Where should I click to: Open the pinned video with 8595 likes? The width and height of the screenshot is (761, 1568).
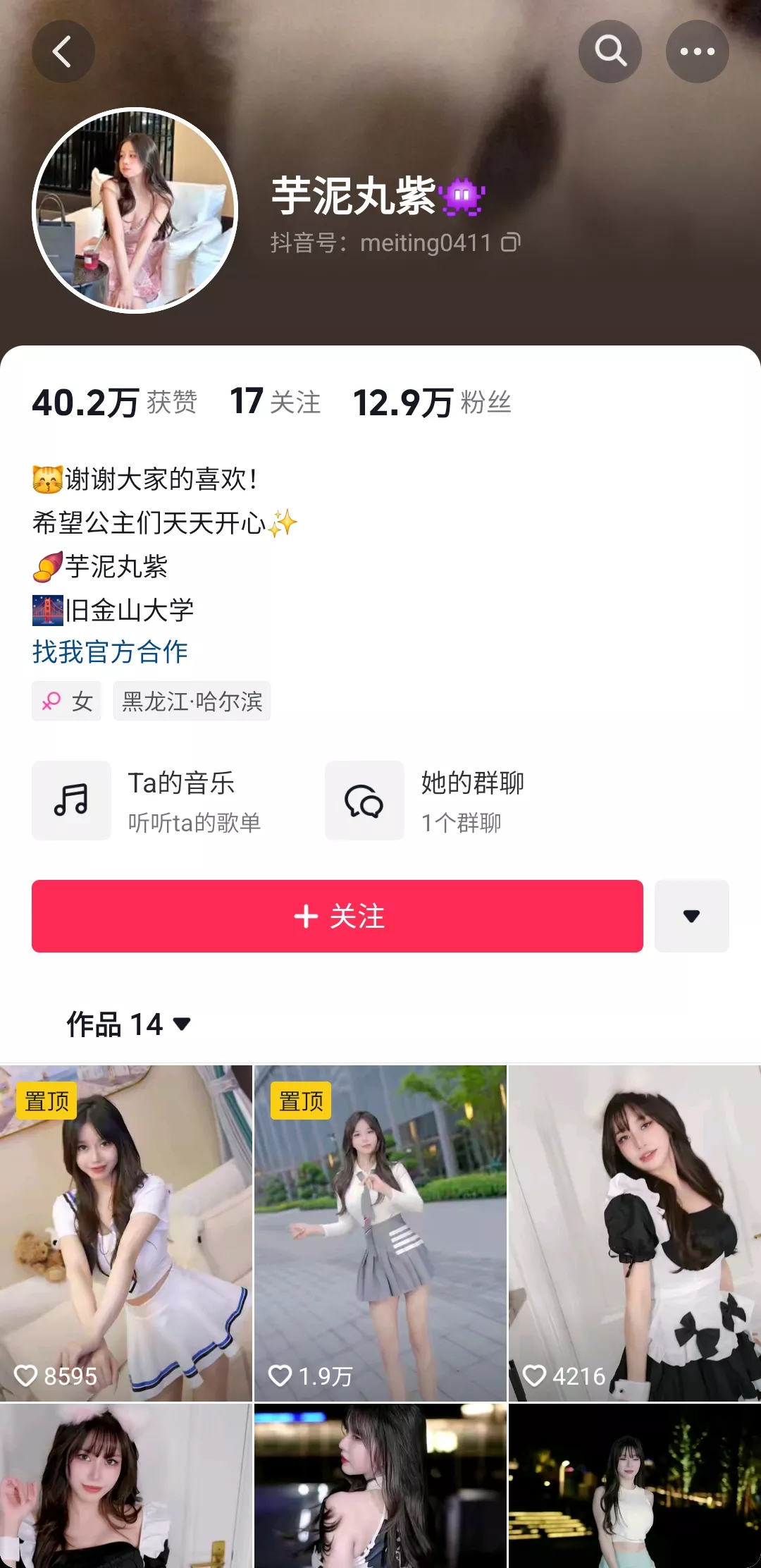click(126, 1233)
